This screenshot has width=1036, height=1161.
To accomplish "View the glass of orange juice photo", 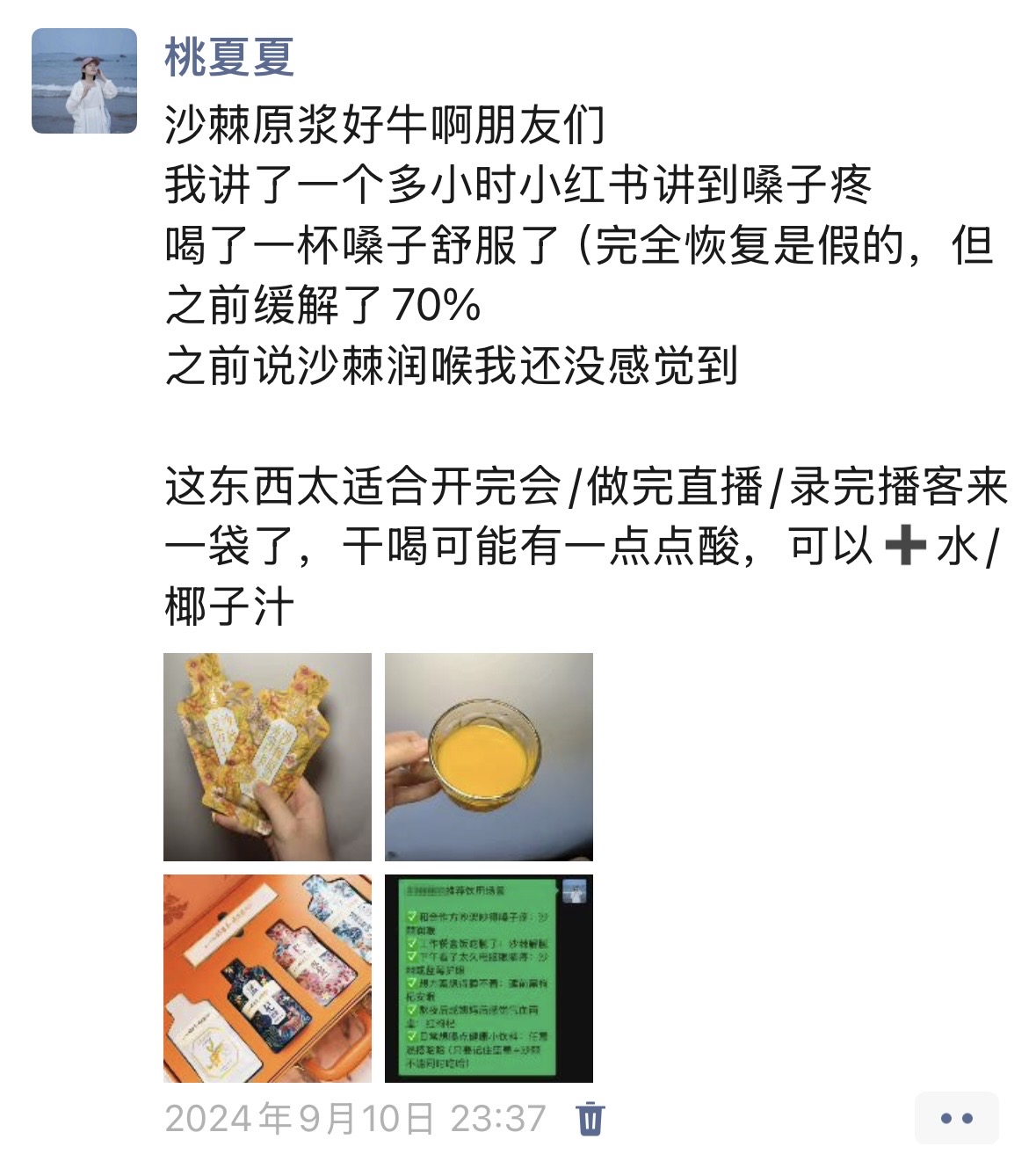I will (489, 757).
